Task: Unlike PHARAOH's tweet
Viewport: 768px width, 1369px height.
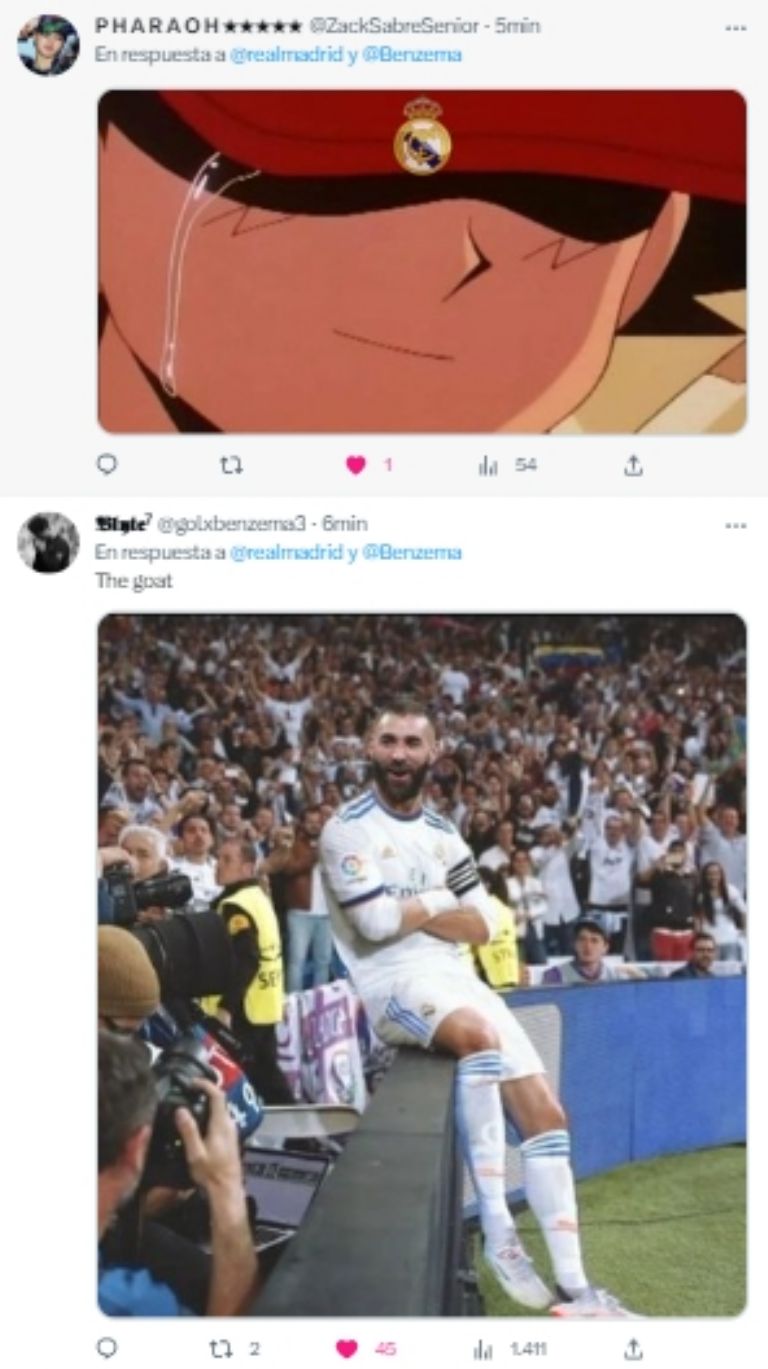Action: (356, 465)
